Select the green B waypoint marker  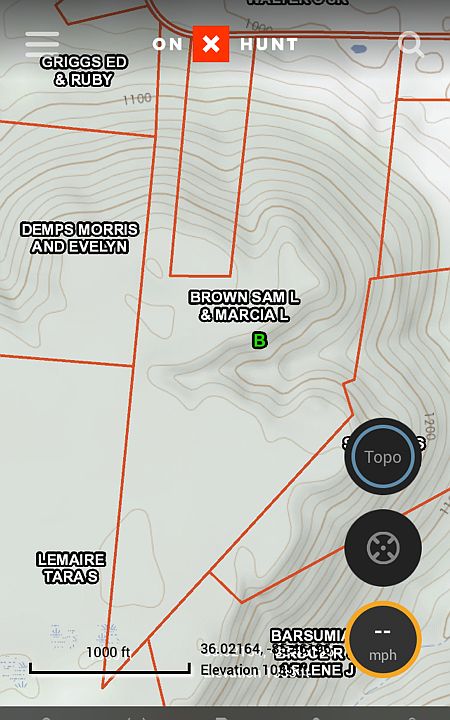click(x=259, y=341)
